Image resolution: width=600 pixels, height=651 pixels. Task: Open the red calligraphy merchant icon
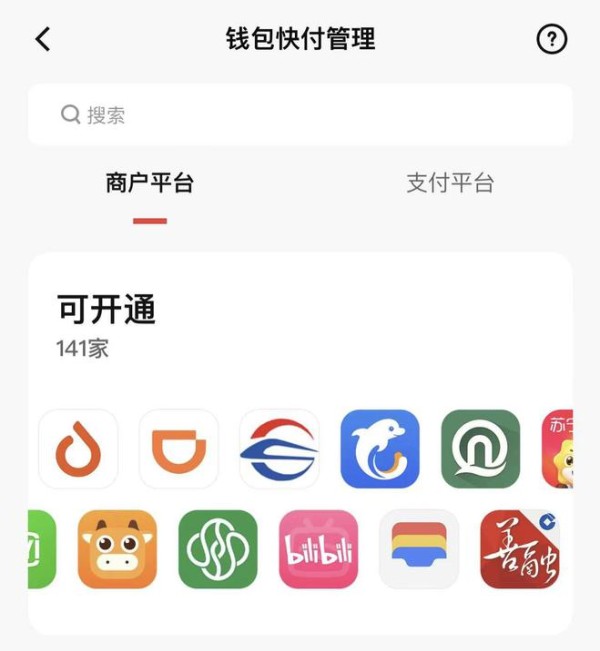point(519,549)
